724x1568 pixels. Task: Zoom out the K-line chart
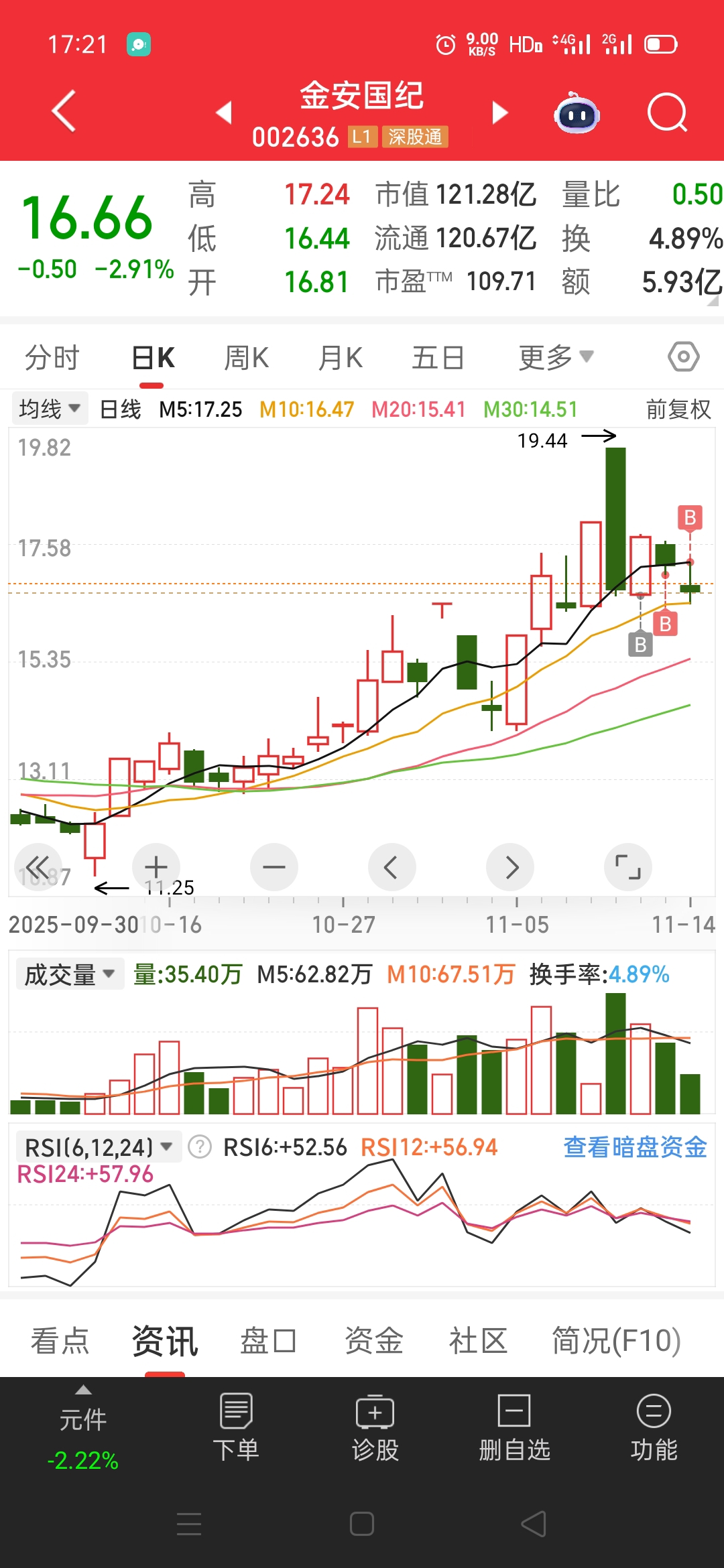tap(274, 867)
